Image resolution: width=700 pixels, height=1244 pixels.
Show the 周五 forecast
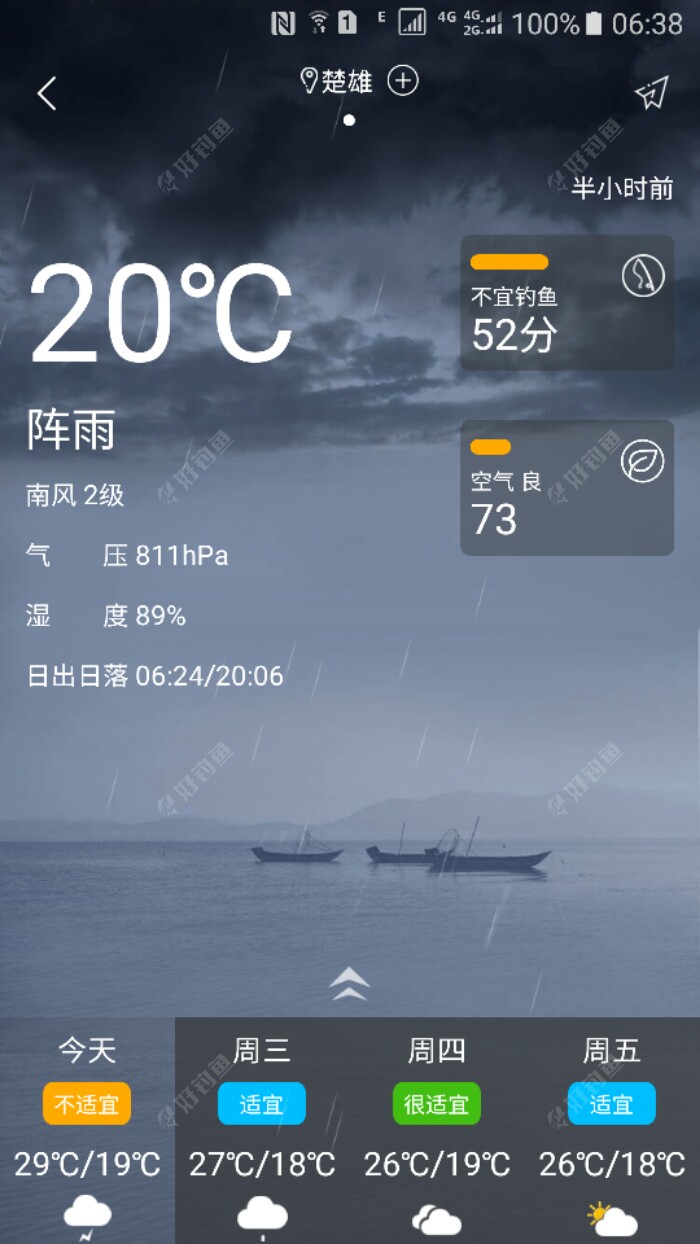click(x=612, y=1130)
